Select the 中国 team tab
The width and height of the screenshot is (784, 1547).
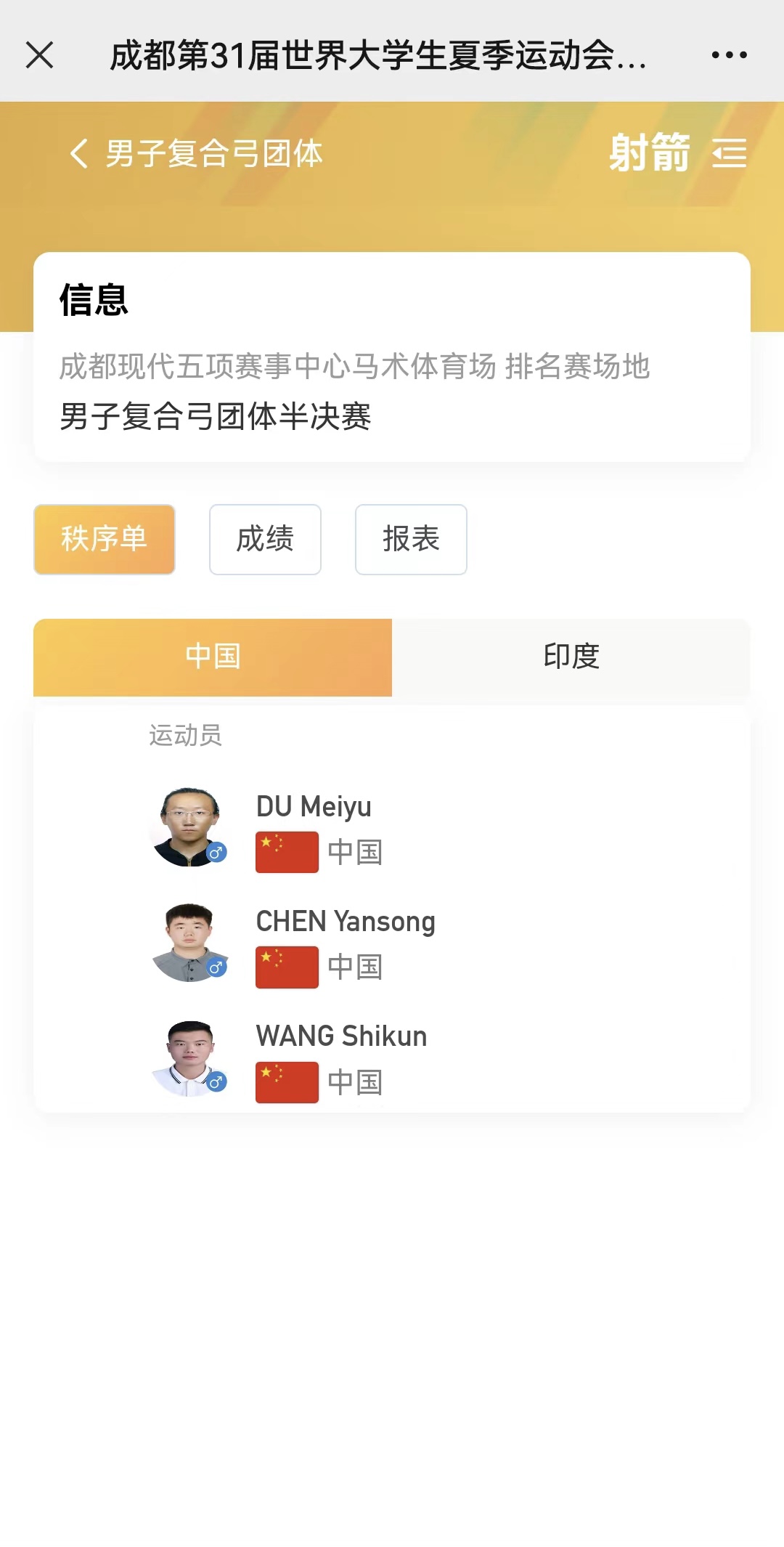point(213,657)
